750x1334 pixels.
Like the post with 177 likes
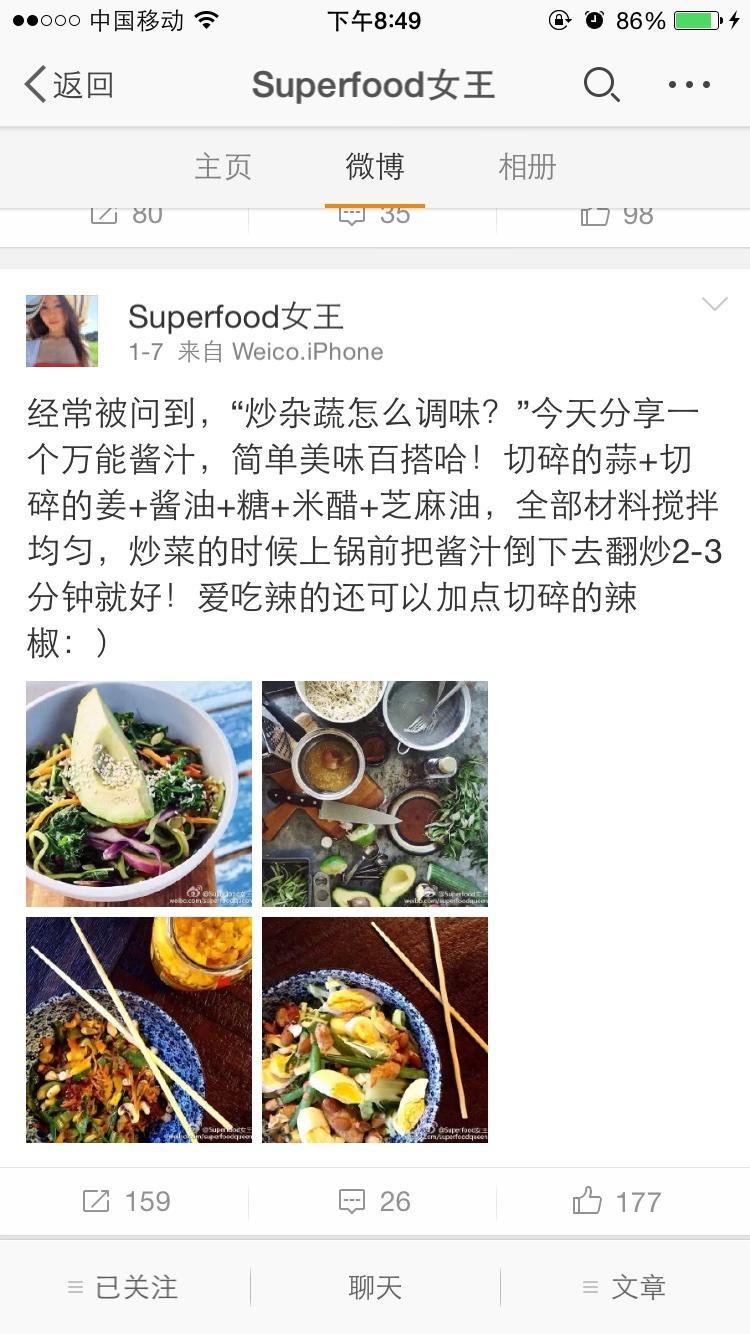click(x=617, y=1201)
